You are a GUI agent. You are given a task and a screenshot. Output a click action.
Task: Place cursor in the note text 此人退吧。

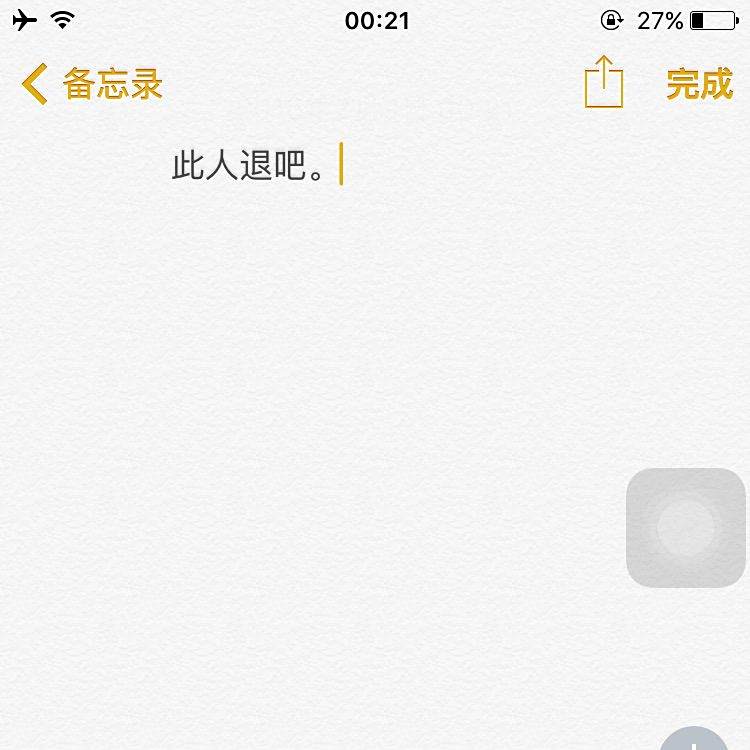(248, 165)
